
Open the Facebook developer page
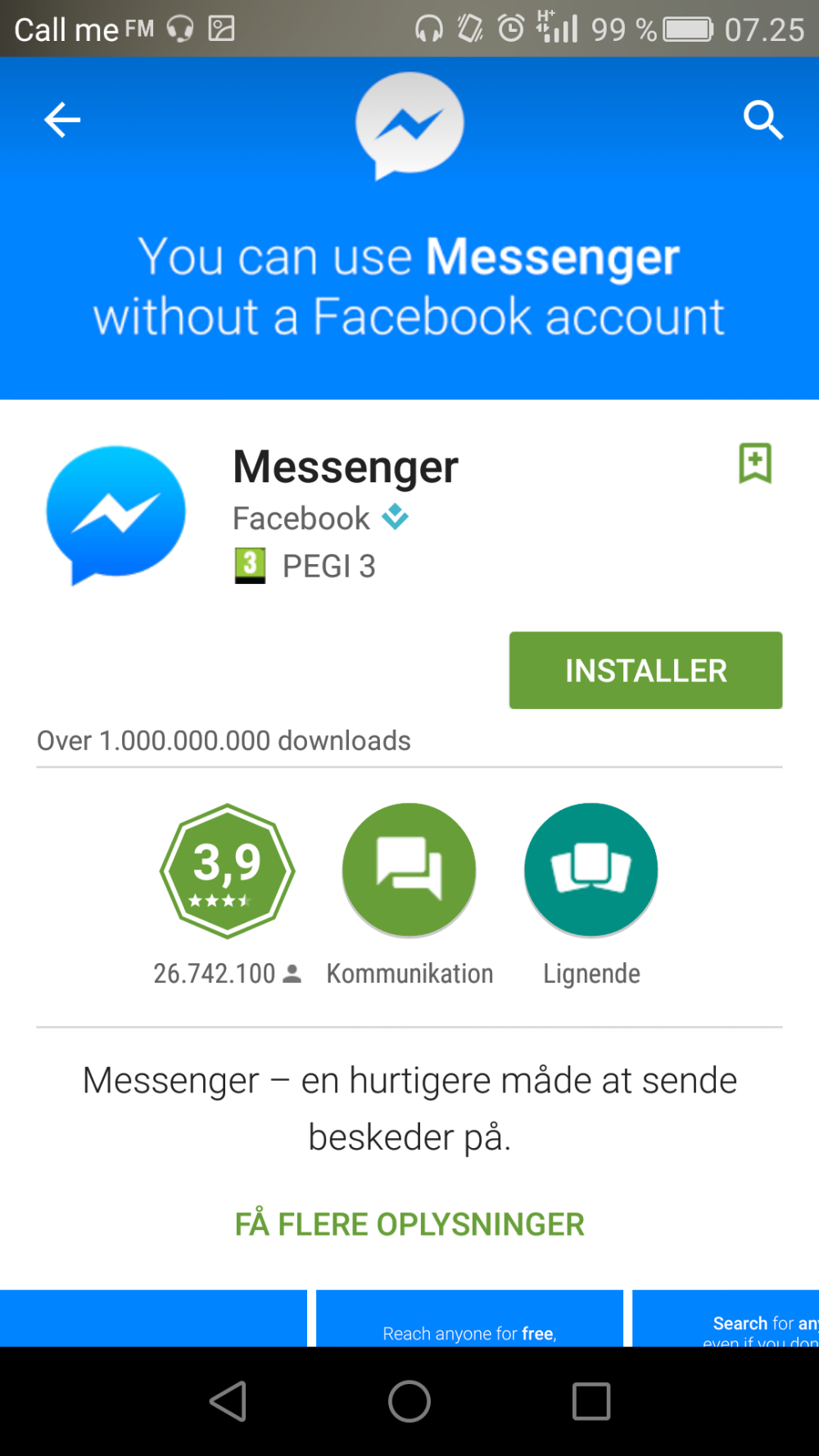[x=301, y=518]
